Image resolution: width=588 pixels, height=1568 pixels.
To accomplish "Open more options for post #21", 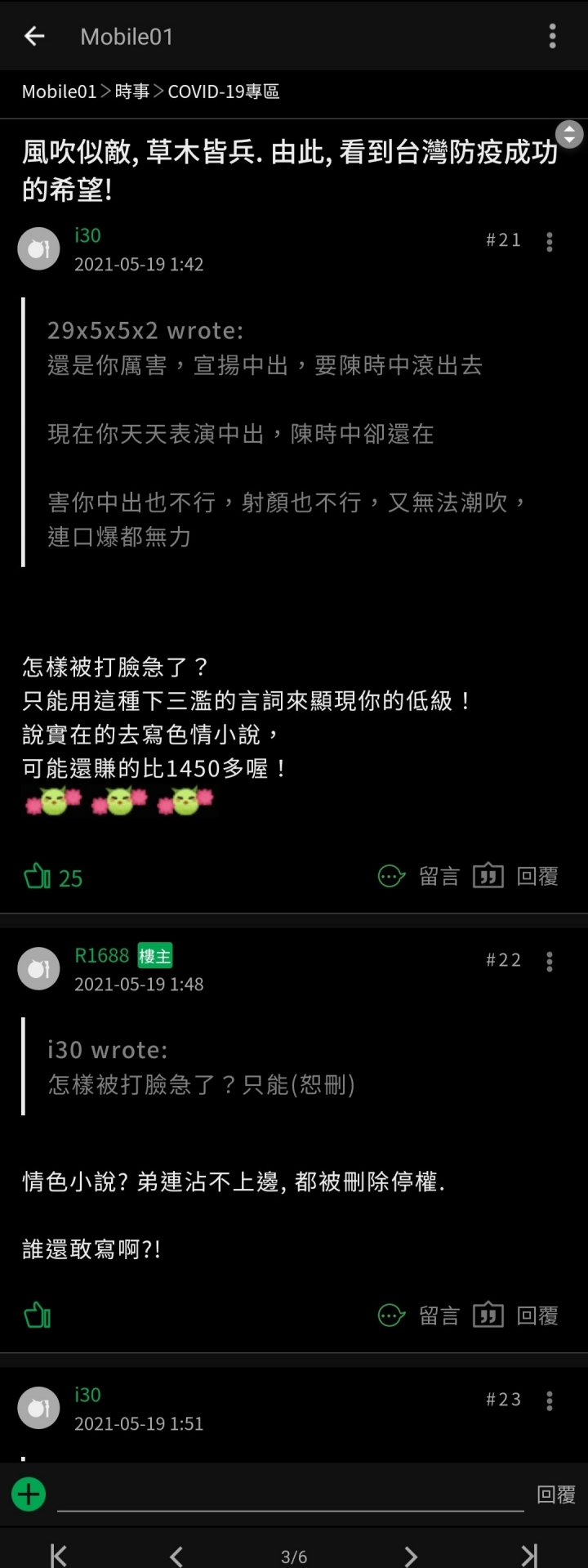I will point(550,241).
